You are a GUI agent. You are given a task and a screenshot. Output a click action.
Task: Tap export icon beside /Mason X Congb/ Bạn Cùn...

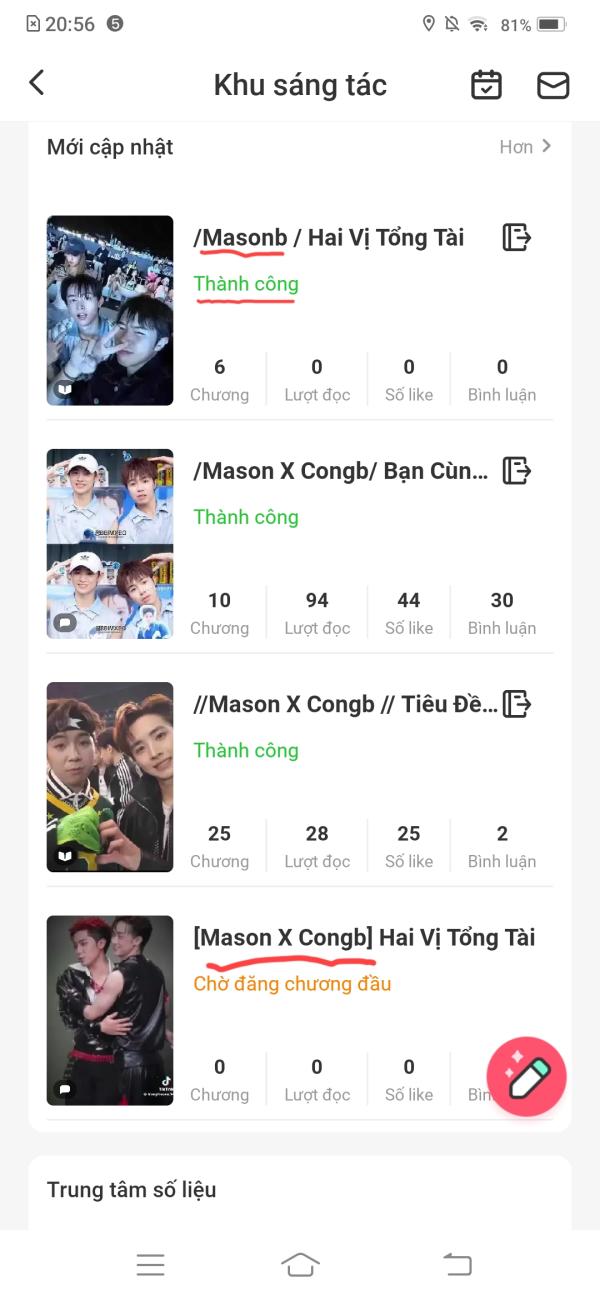[516, 470]
